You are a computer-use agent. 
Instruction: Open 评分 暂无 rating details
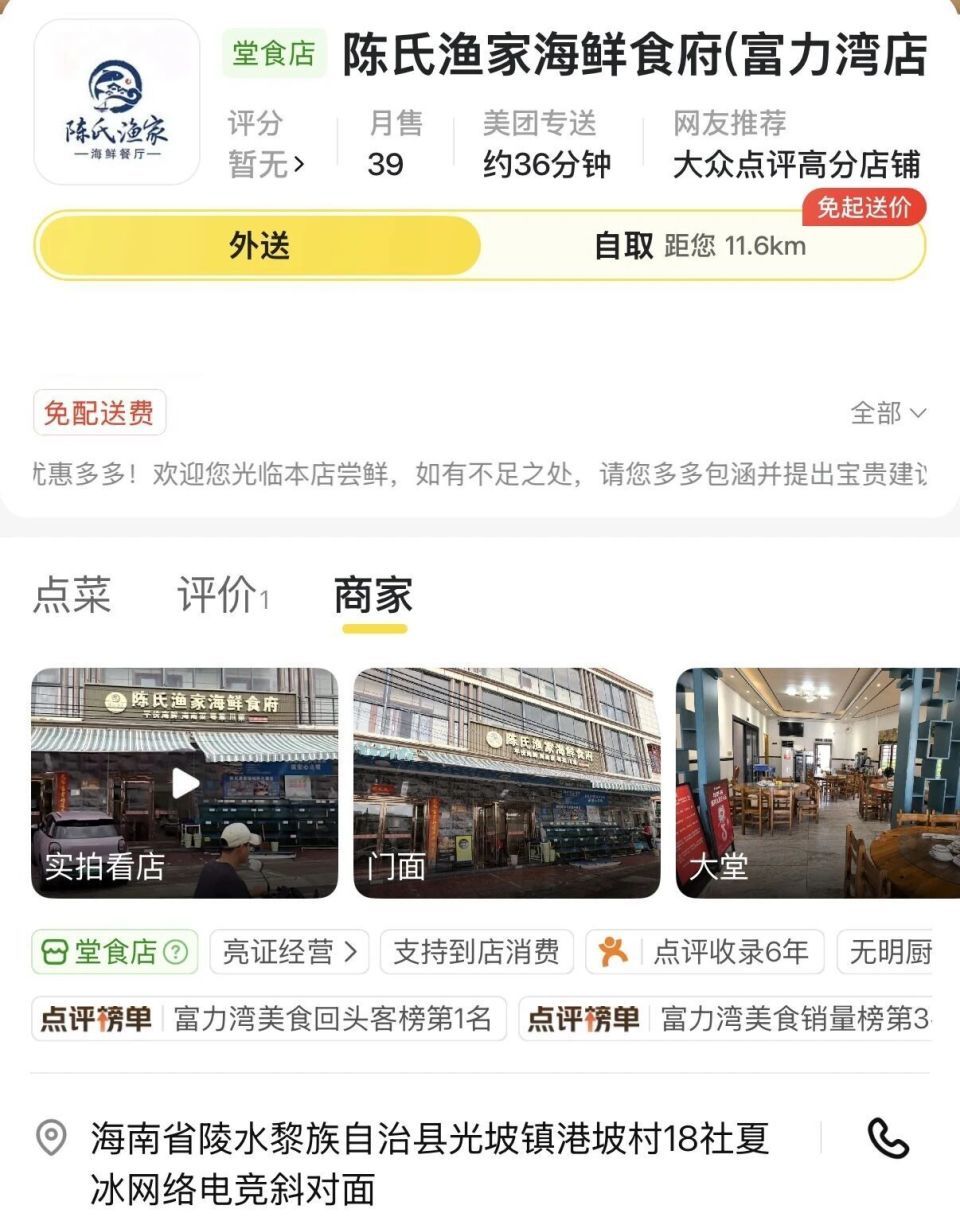(x=267, y=144)
